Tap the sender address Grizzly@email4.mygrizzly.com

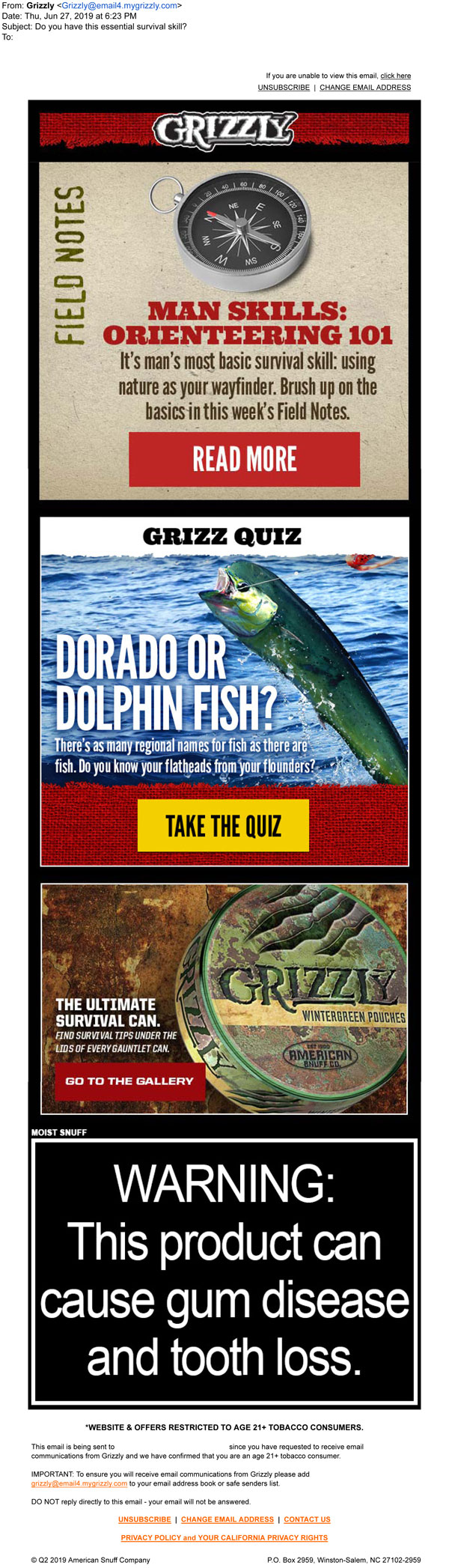click(119, 5)
